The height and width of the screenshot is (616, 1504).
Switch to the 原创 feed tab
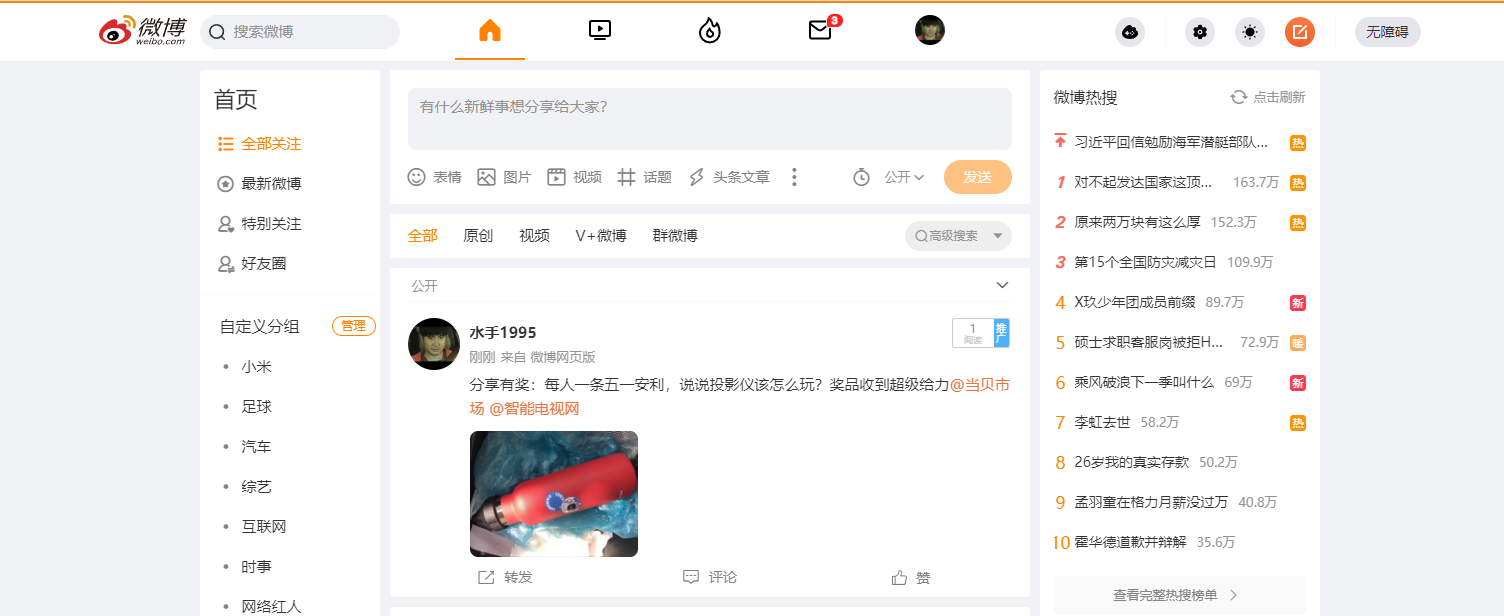pyautogui.click(x=478, y=236)
